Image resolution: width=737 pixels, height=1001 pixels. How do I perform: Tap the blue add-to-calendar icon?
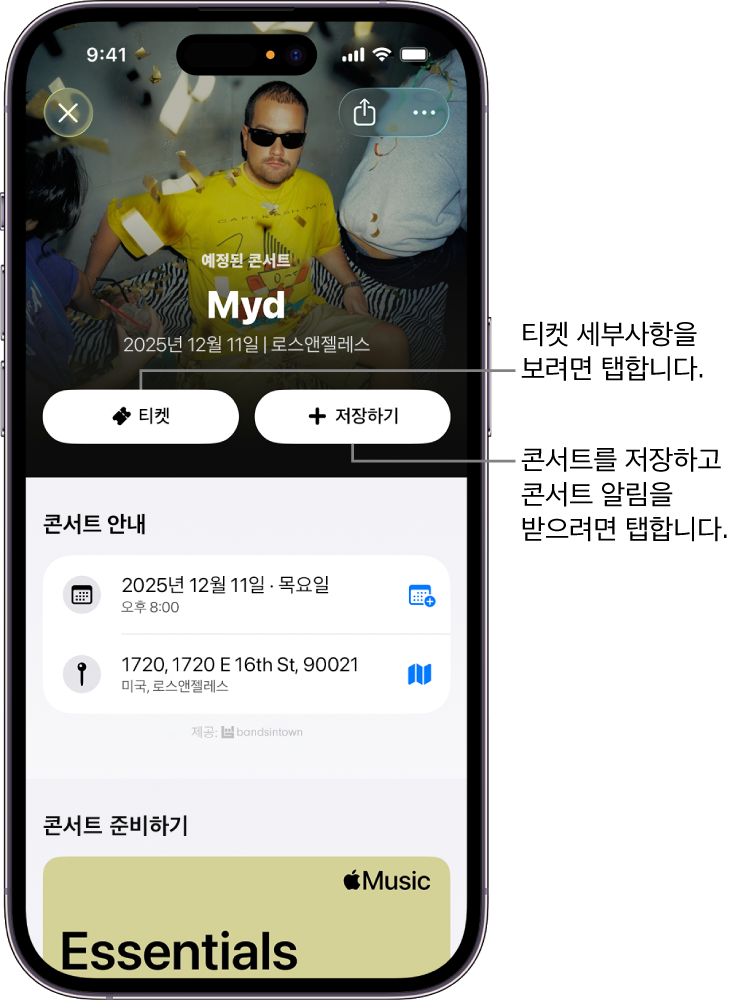(420, 594)
